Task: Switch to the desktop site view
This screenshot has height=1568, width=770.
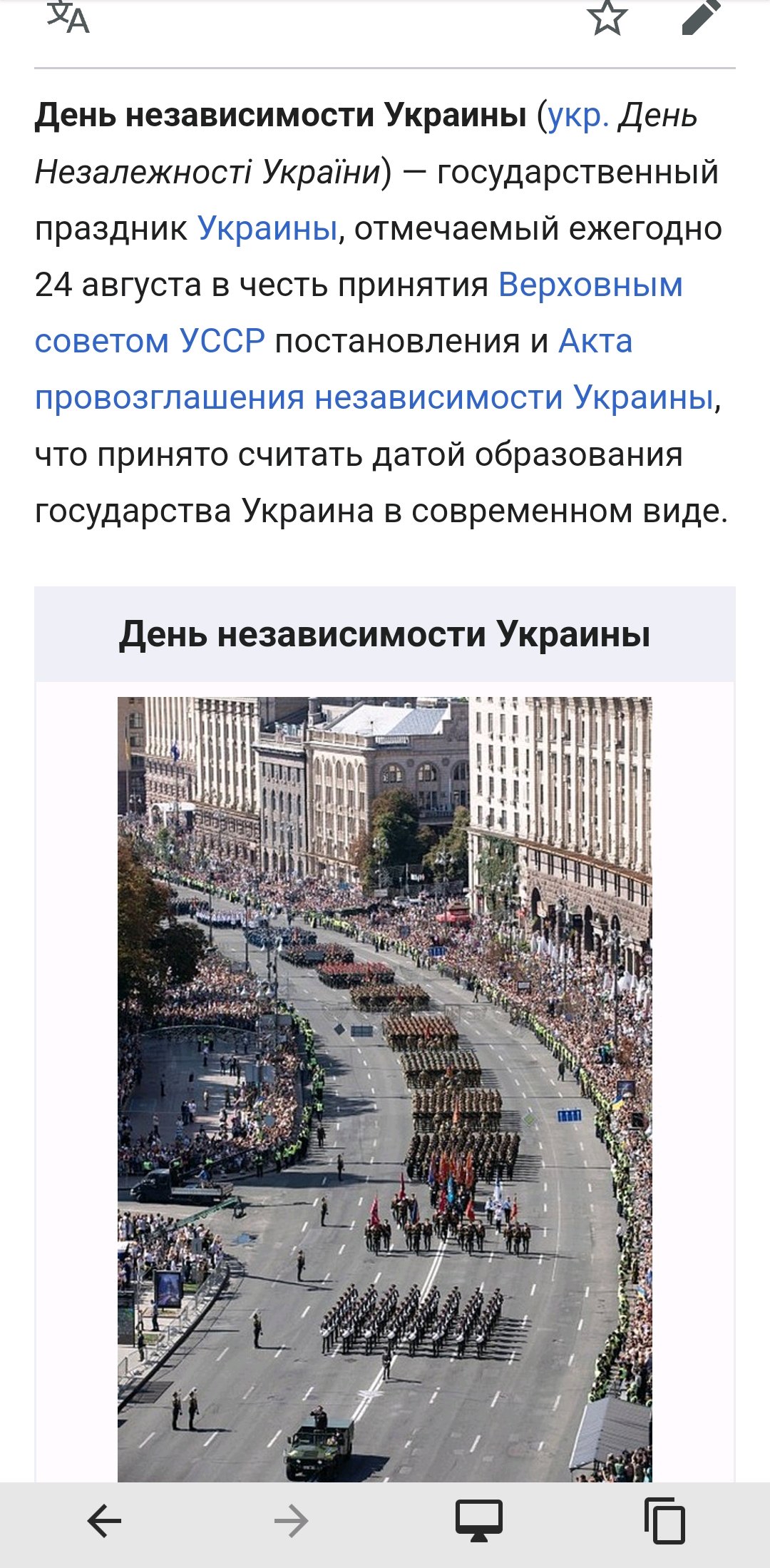Action: point(479,1522)
